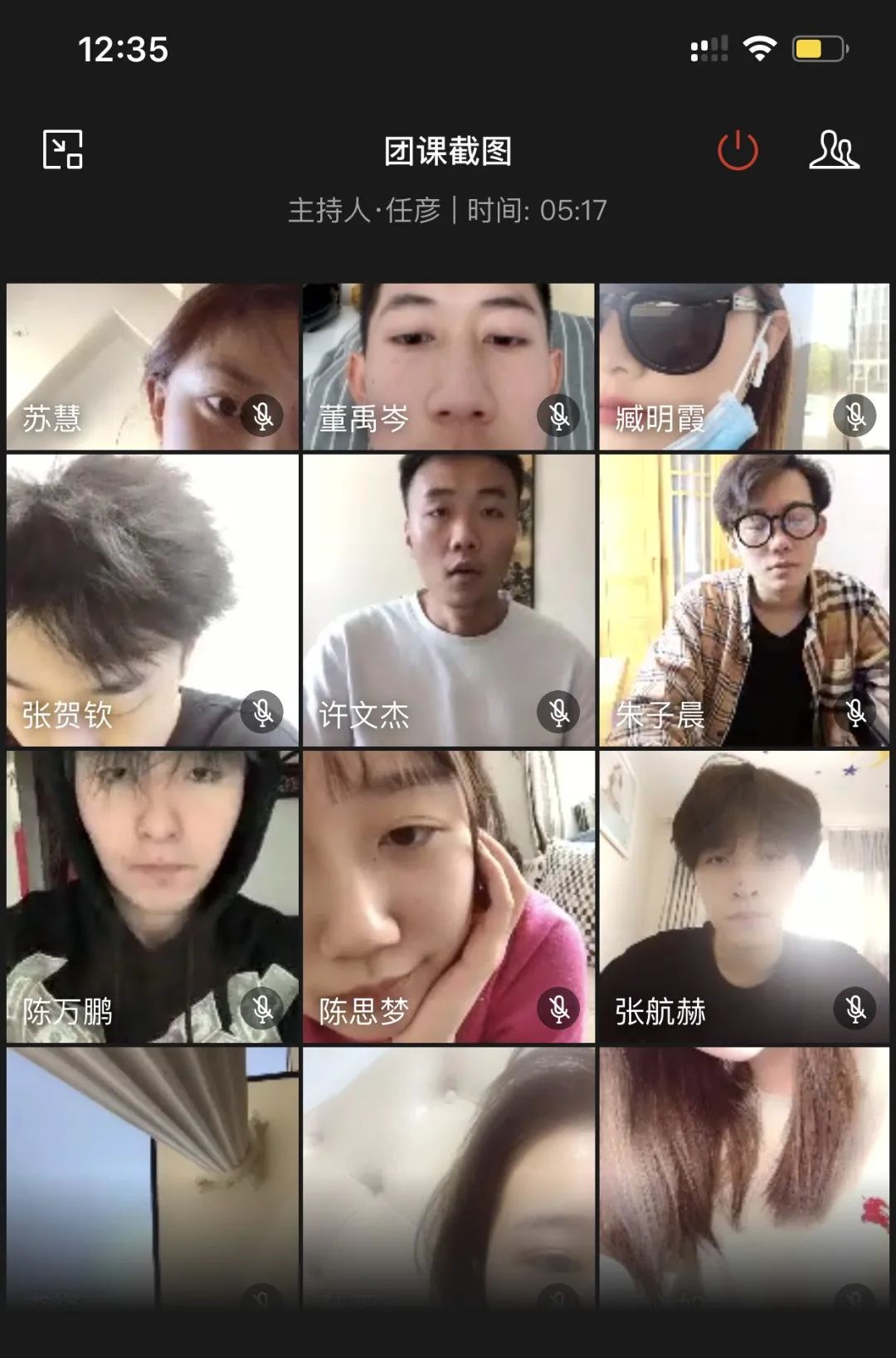This screenshot has height=1358, width=896.
Task: Open 苏慧's video tile
Action: click(153, 367)
